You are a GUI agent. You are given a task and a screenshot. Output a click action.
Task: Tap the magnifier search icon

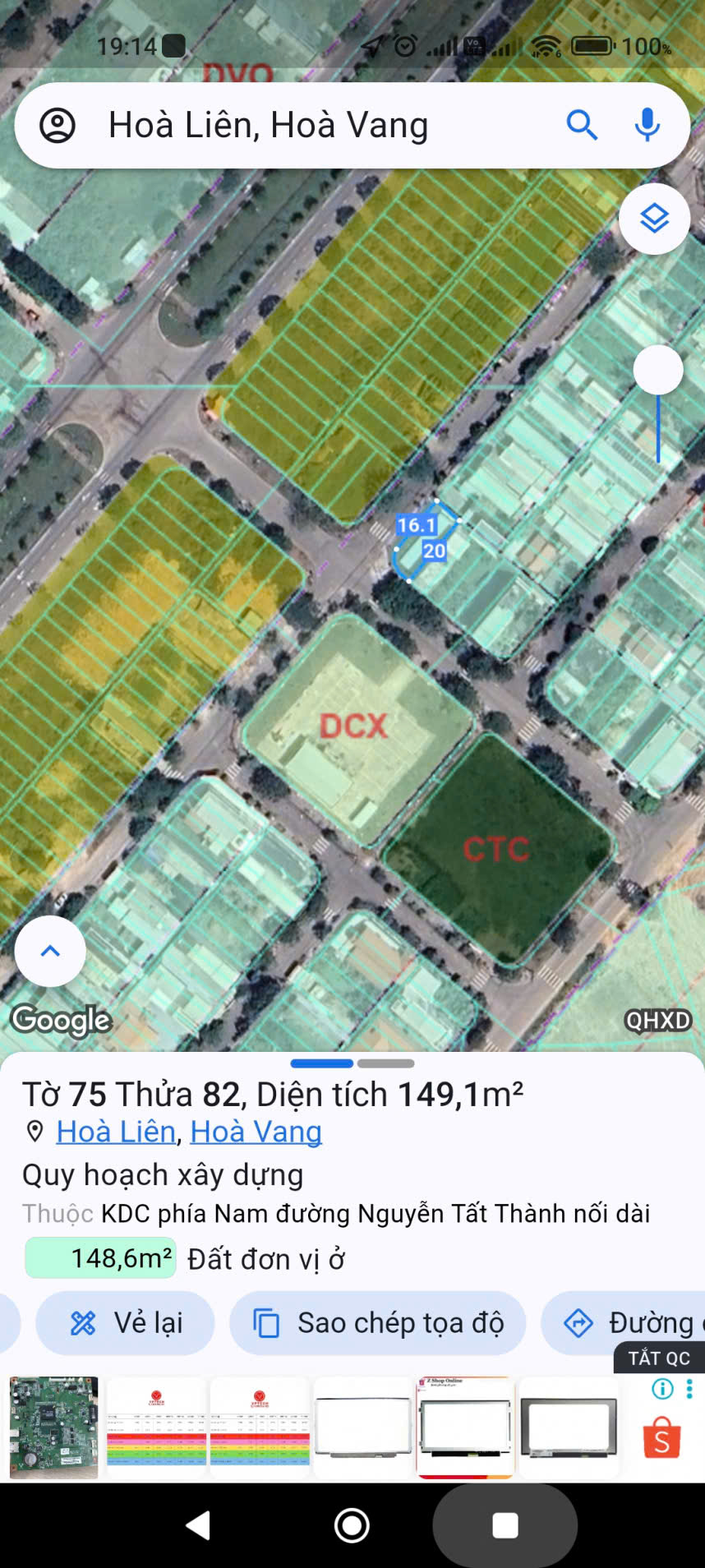582,126
